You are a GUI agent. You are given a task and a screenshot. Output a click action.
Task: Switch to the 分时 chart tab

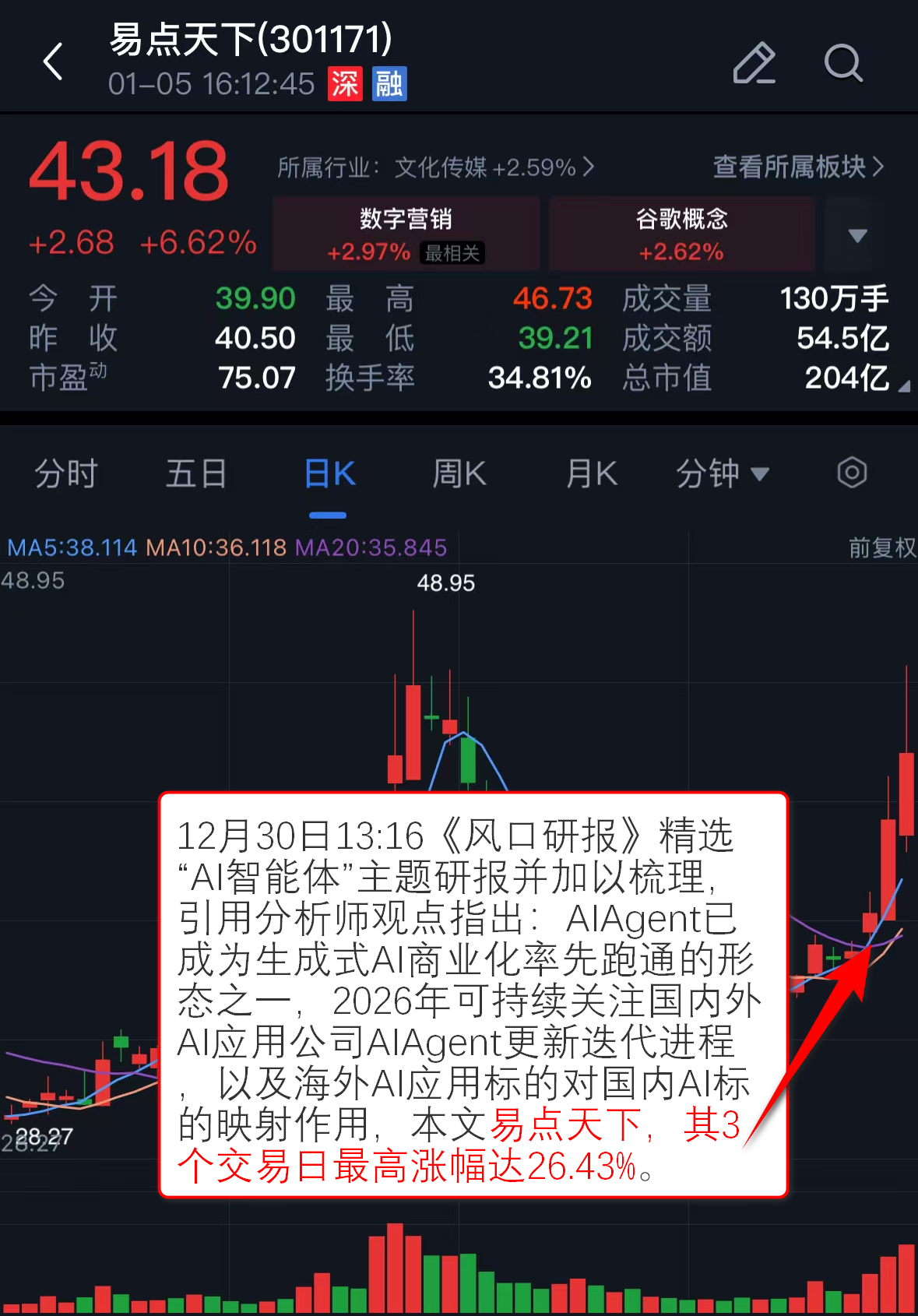tap(65, 473)
